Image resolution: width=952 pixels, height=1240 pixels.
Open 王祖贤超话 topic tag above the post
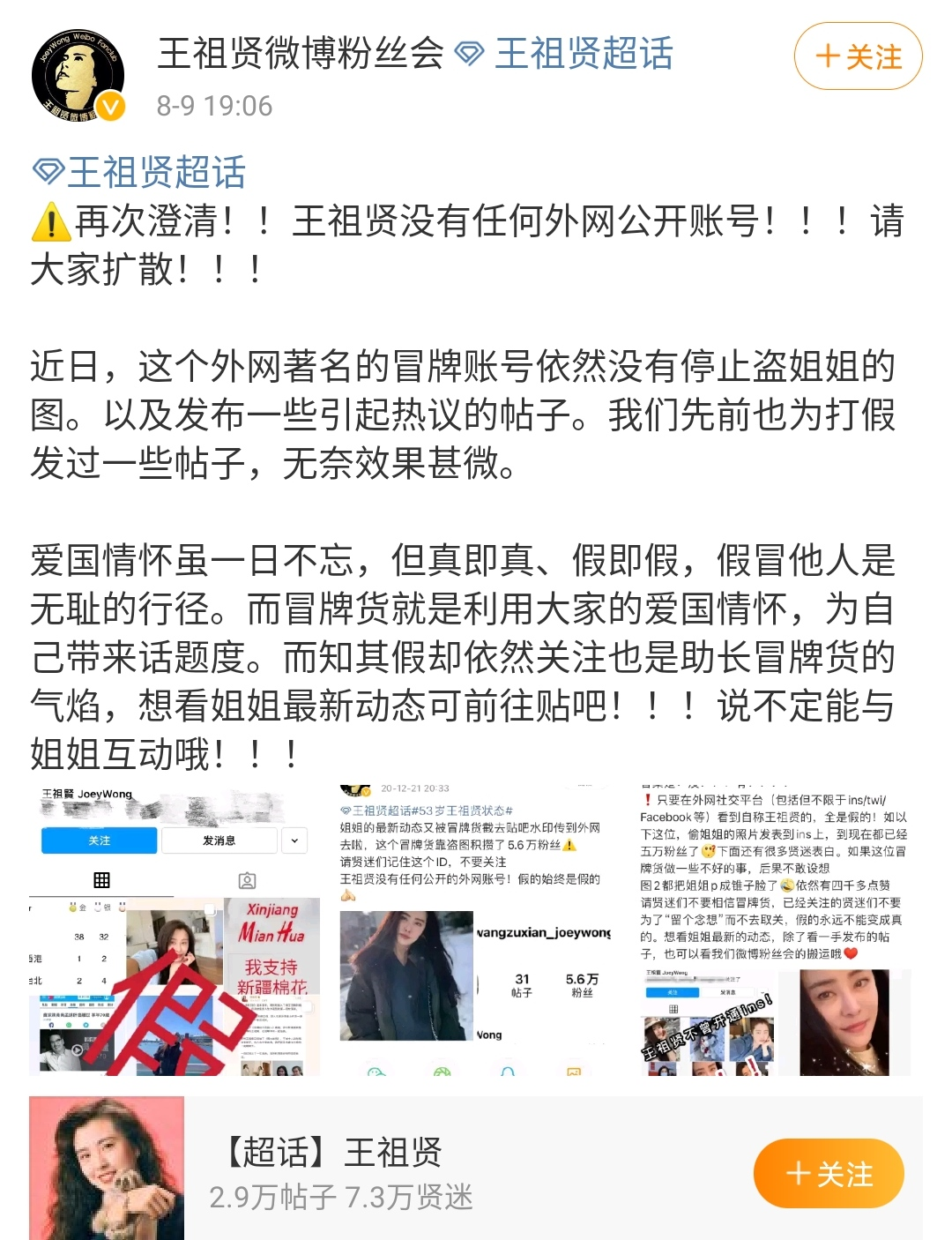[139, 172]
